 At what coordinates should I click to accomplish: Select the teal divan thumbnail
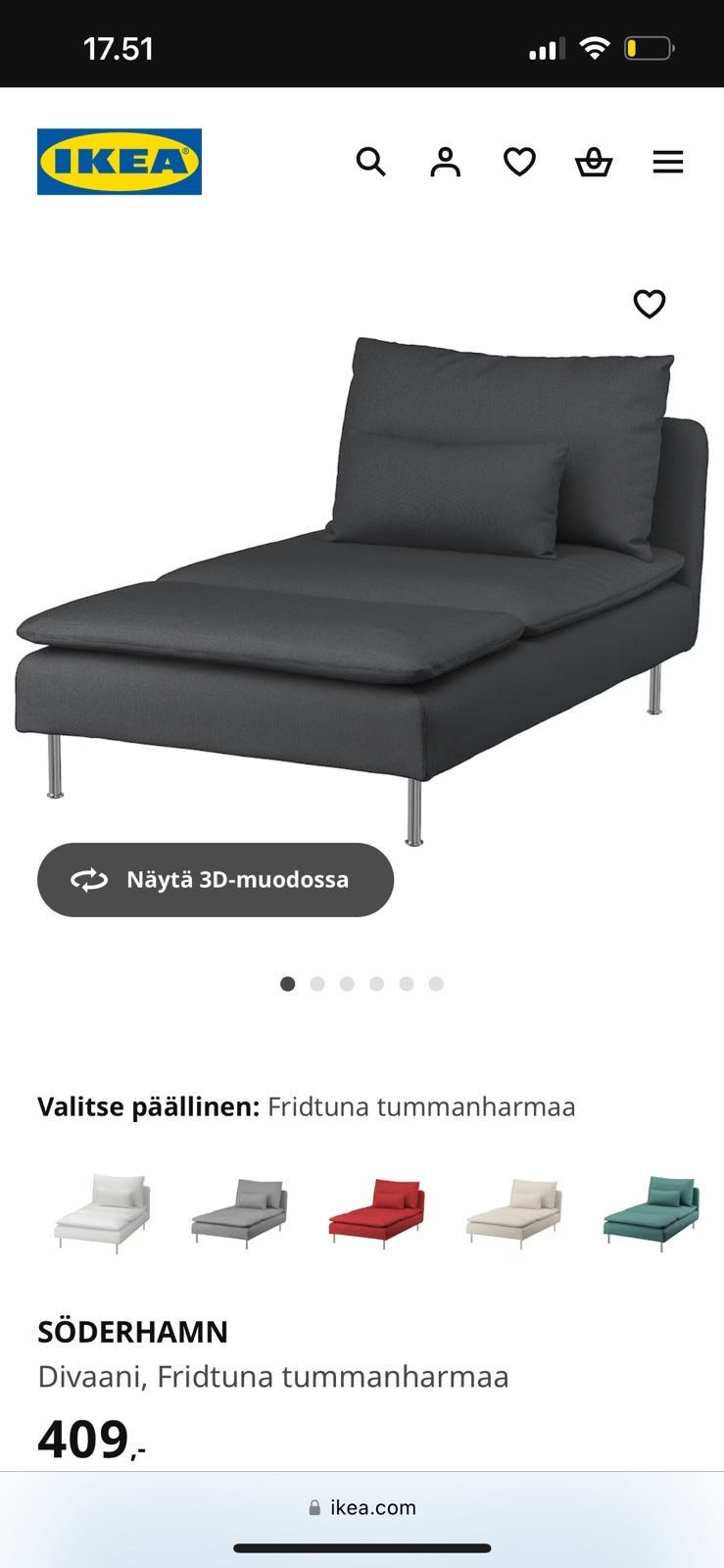[x=652, y=1211]
